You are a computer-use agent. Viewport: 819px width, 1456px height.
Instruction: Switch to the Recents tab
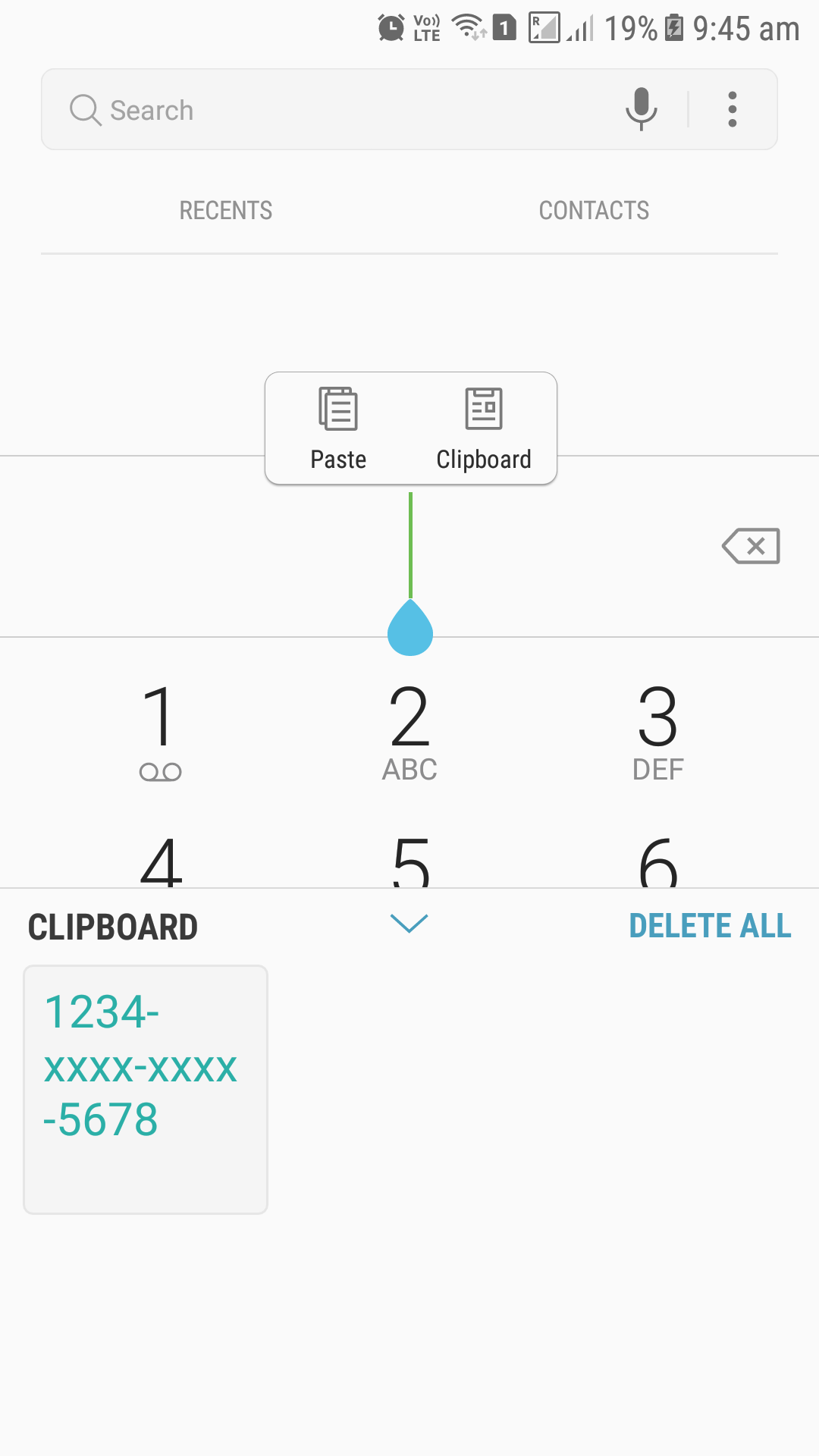click(225, 210)
